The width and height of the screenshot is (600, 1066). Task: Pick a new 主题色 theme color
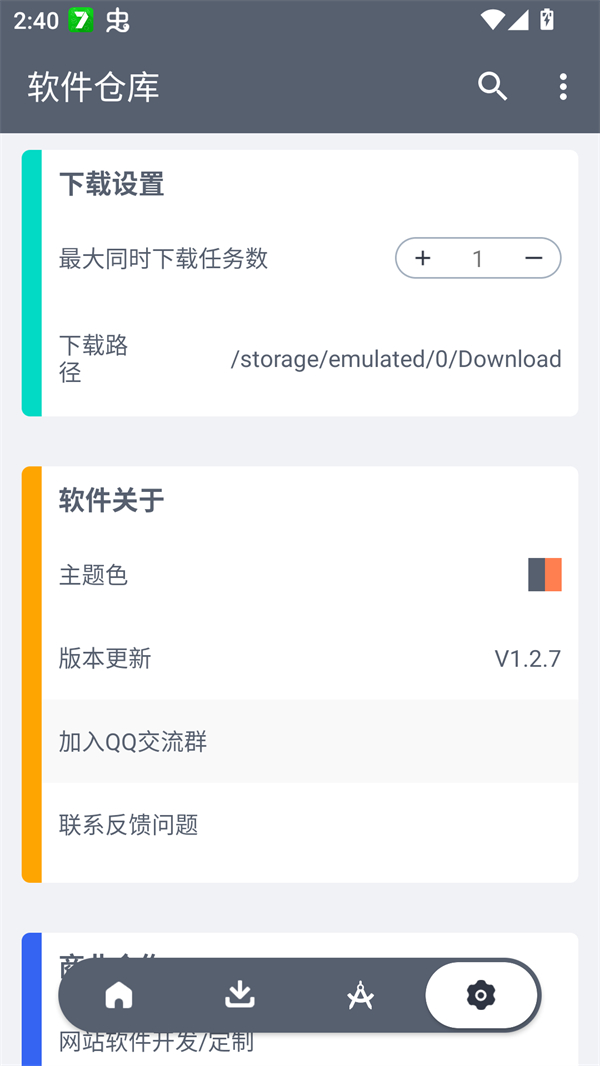point(545,575)
